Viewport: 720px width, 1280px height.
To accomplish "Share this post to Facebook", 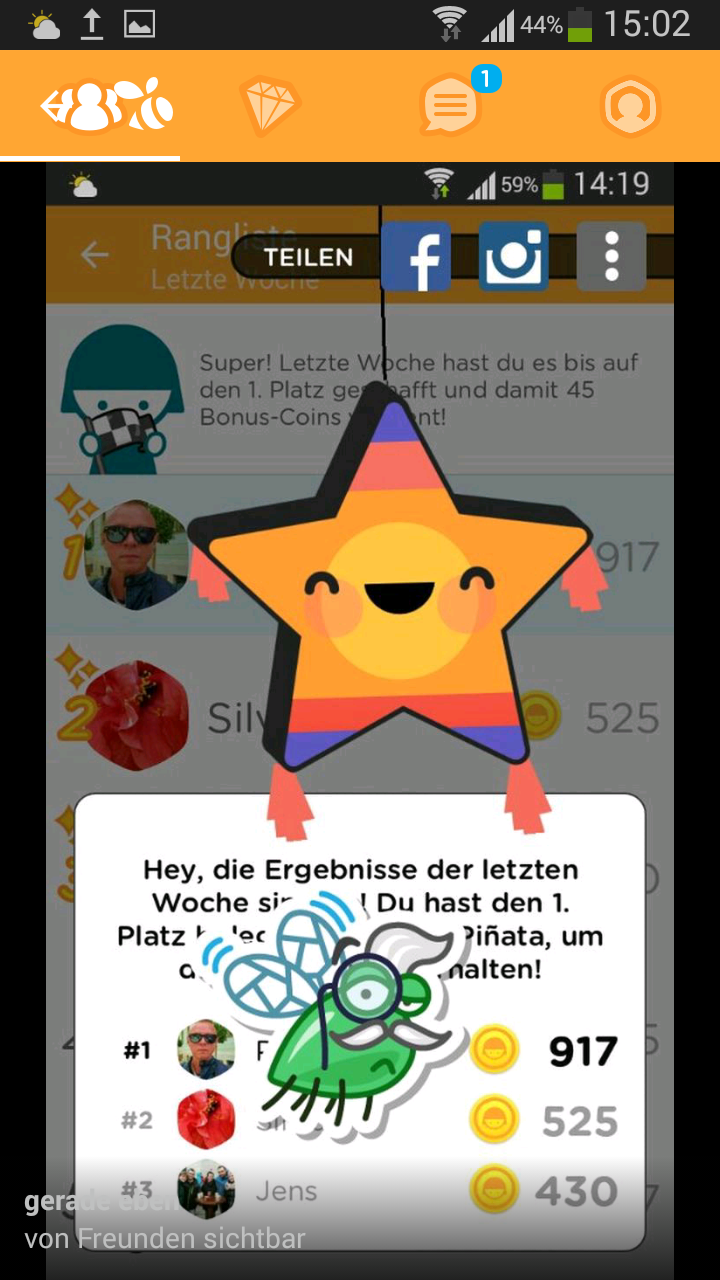I will coord(416,256).
